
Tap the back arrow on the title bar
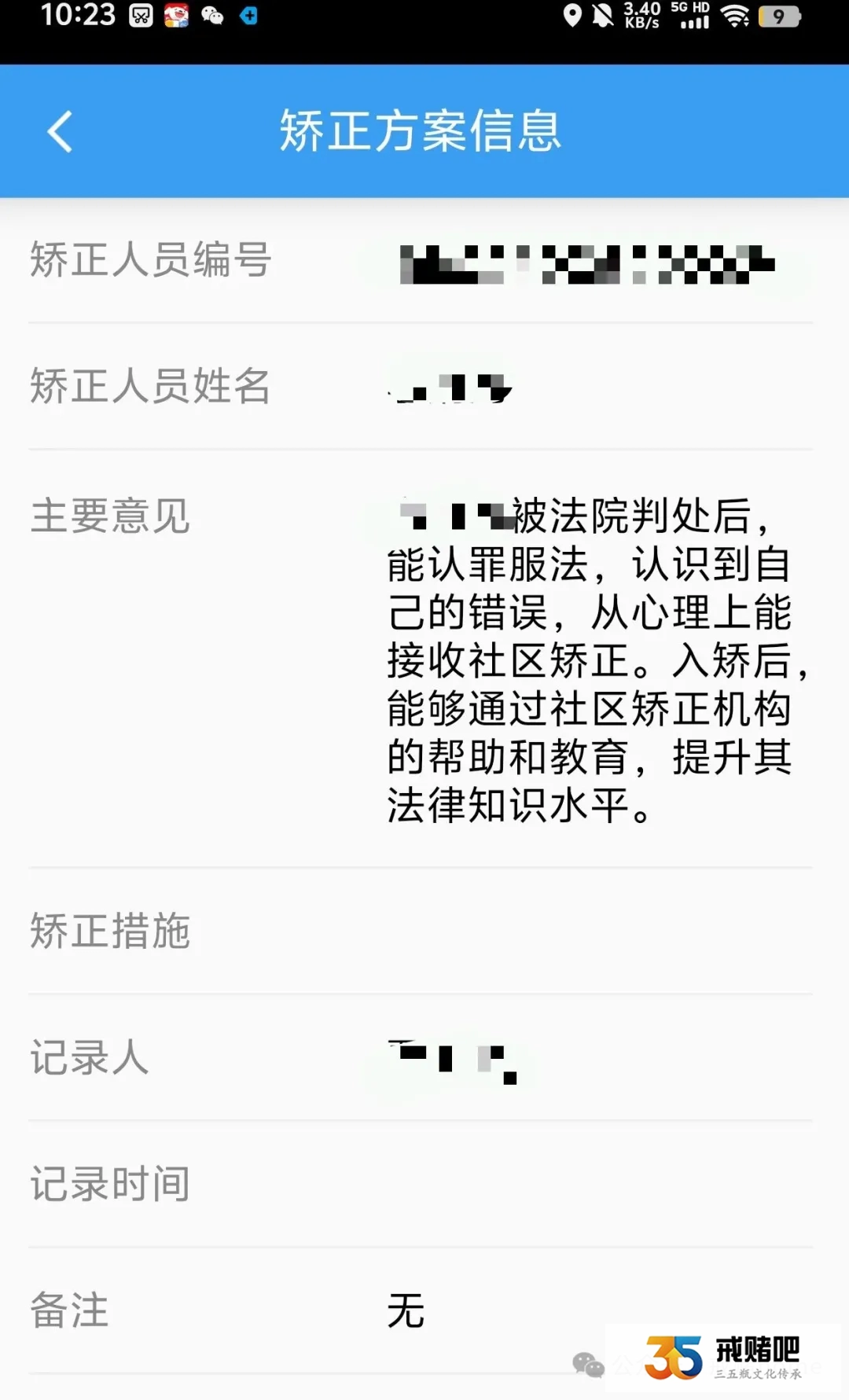[59, 132]
